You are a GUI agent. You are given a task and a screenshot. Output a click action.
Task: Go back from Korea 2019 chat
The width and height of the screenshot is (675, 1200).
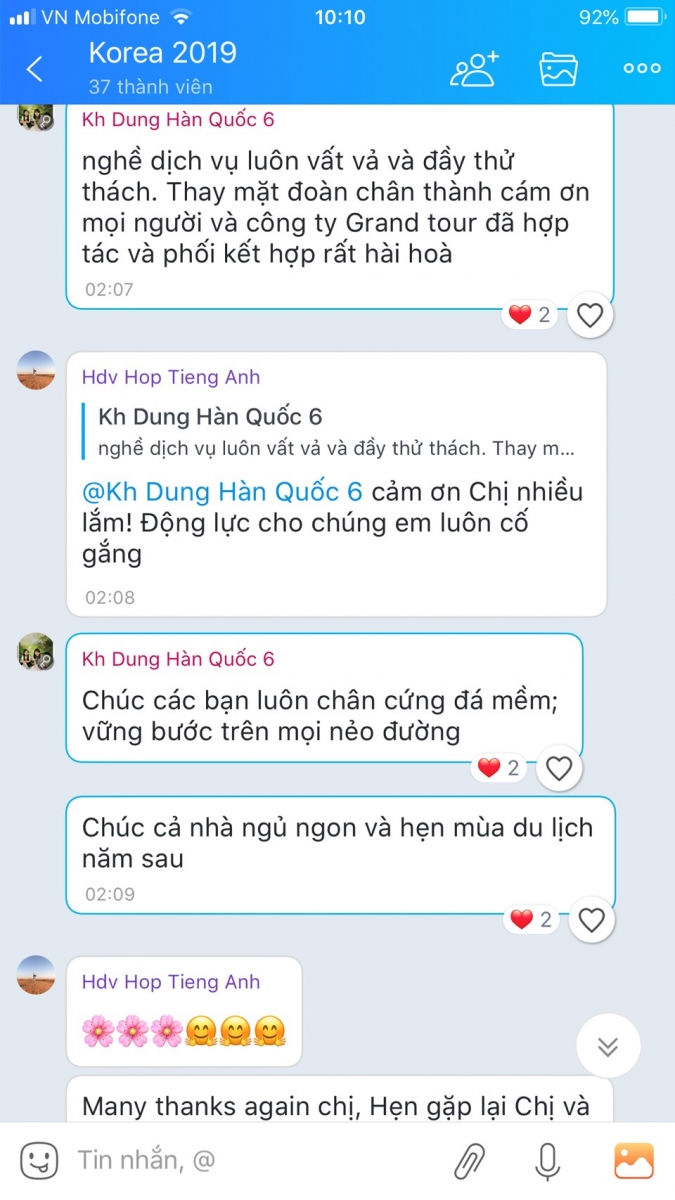tap(35, 69)
